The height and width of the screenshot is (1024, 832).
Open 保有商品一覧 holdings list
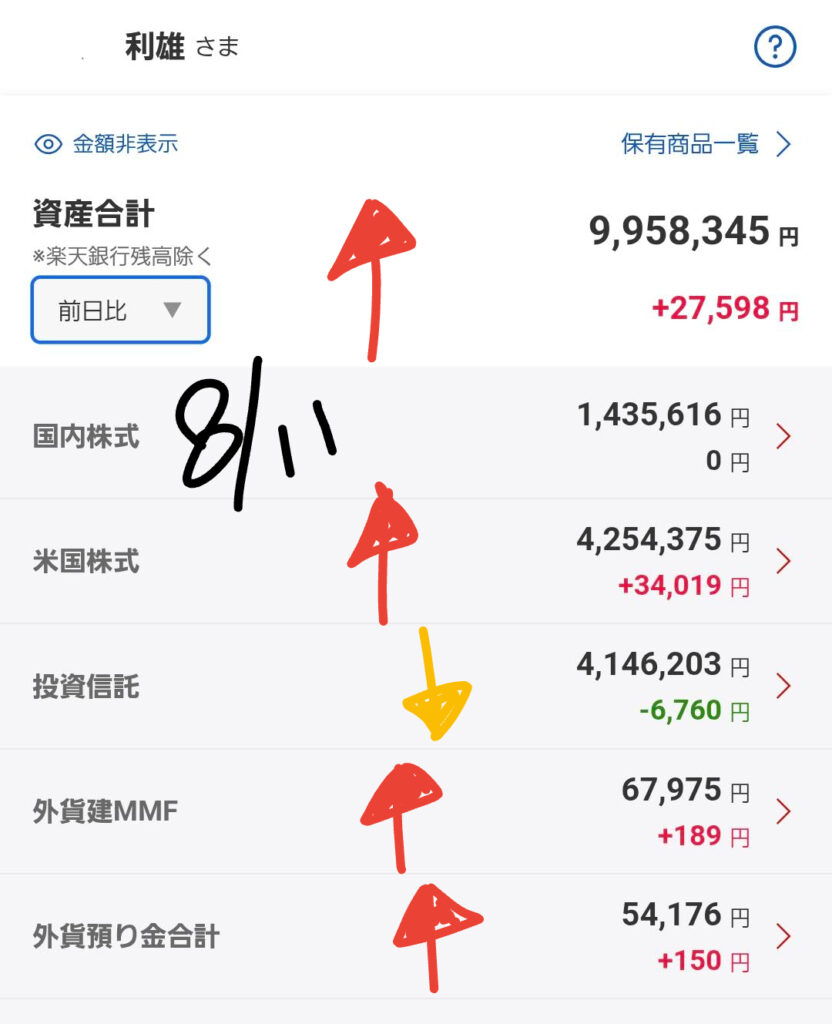pos(706,144)
